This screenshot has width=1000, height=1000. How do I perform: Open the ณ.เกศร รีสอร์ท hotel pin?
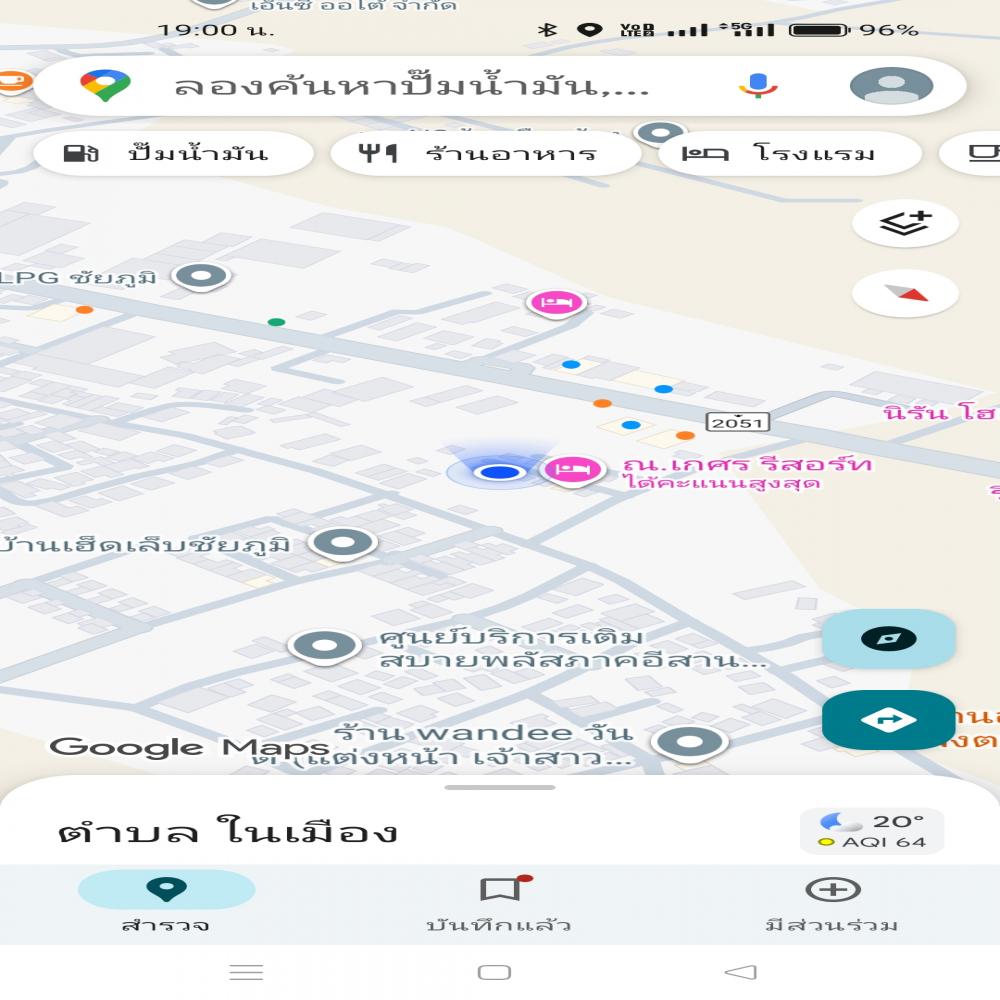[573, 468]
